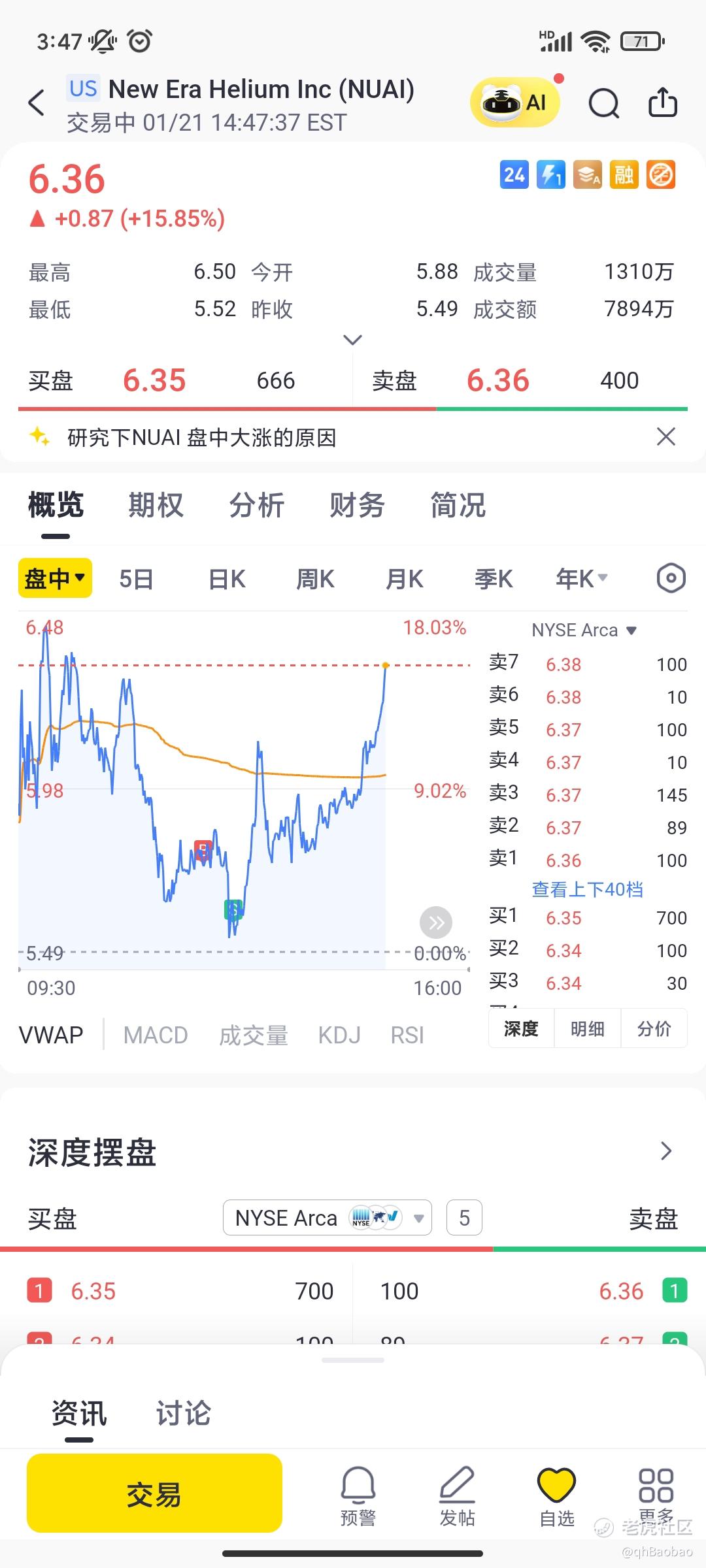This screenshot has width=706, height=1568.
Task: Show the MACD indicator
Action: click(156, 1036)
